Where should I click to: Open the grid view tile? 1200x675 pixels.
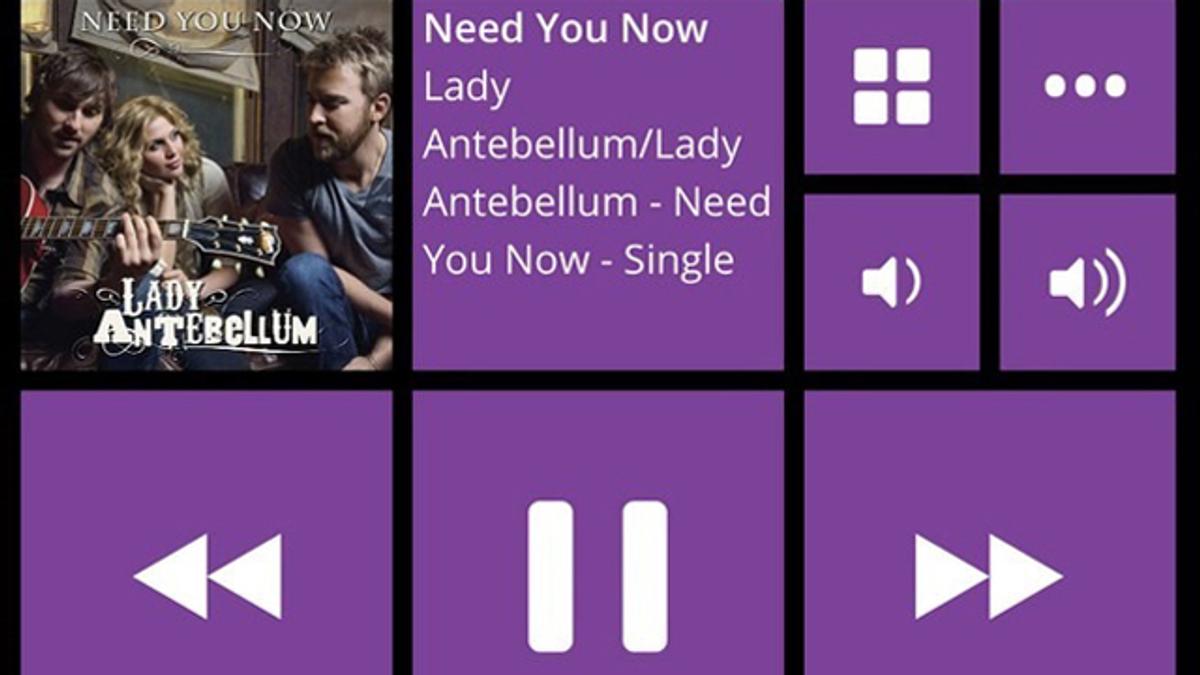click(x=891, y=86)
